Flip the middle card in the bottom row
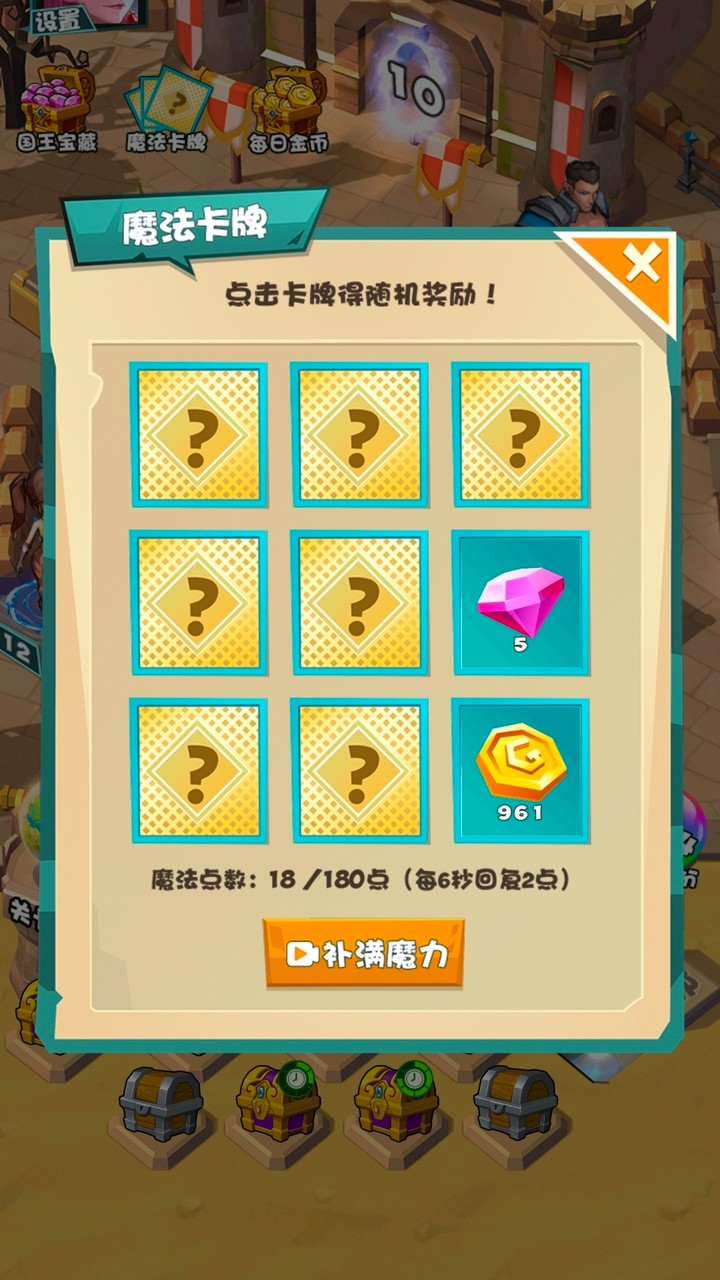720x1280 pixels. click(359, 770)
